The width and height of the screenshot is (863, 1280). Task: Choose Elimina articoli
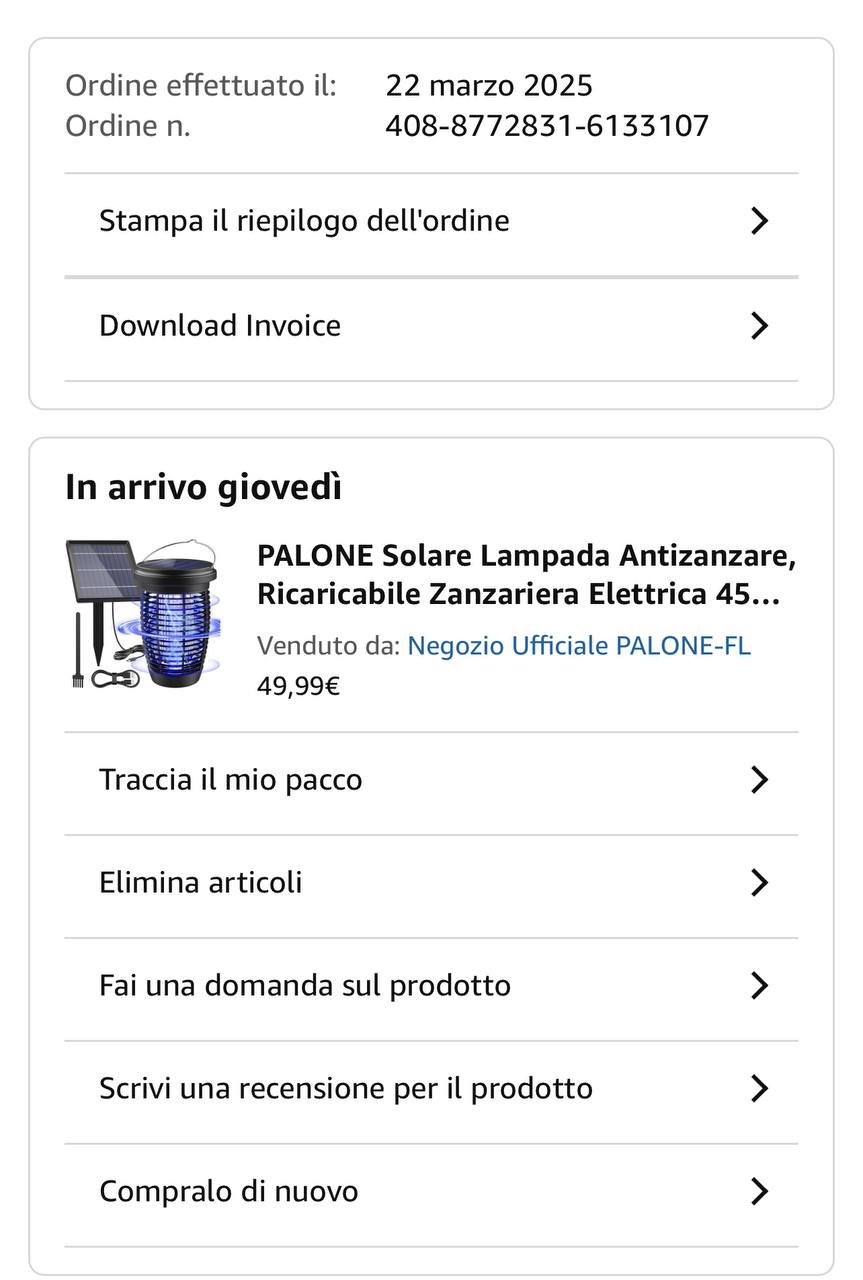431,883
